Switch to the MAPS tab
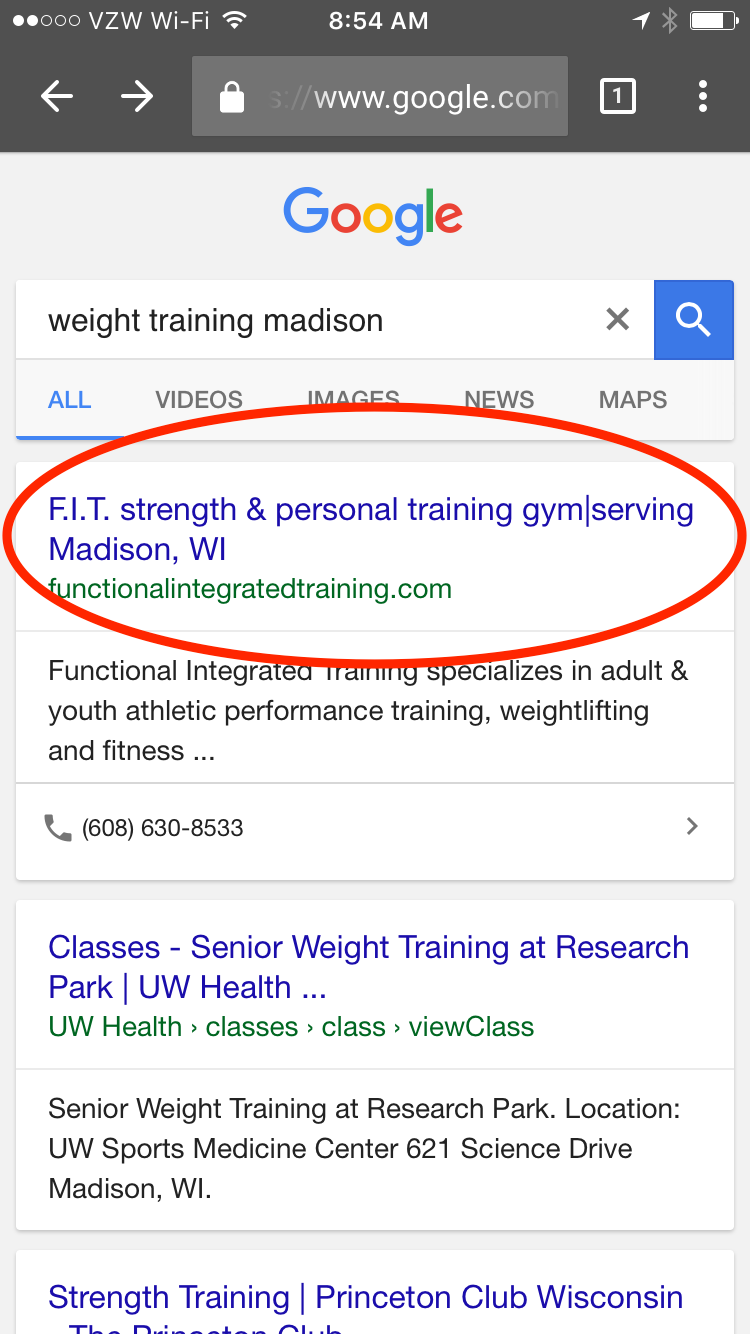Image resolution: width=750 pixels, height=1334 pixels. click(633, 400)
